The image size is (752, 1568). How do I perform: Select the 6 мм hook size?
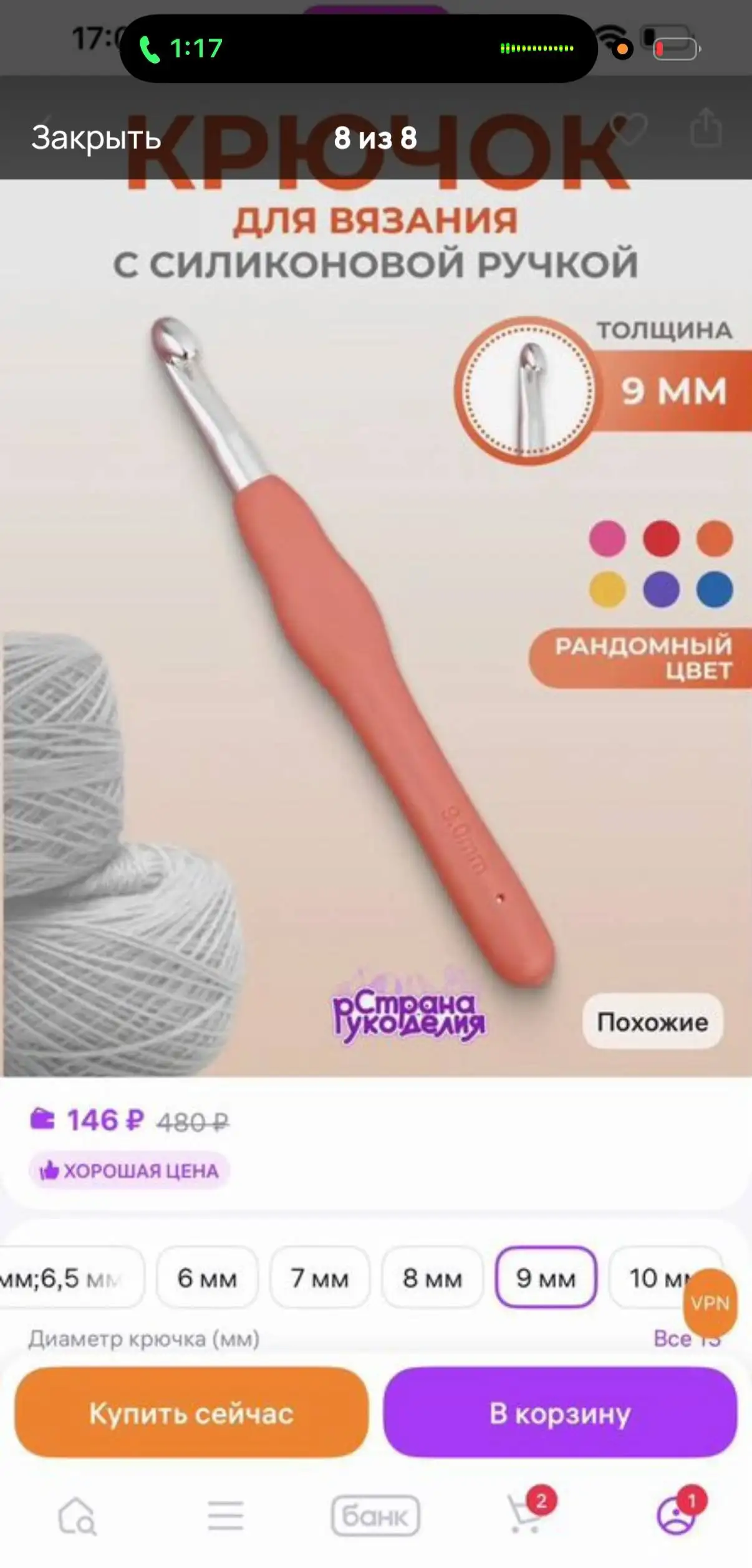click(207, 1278)
